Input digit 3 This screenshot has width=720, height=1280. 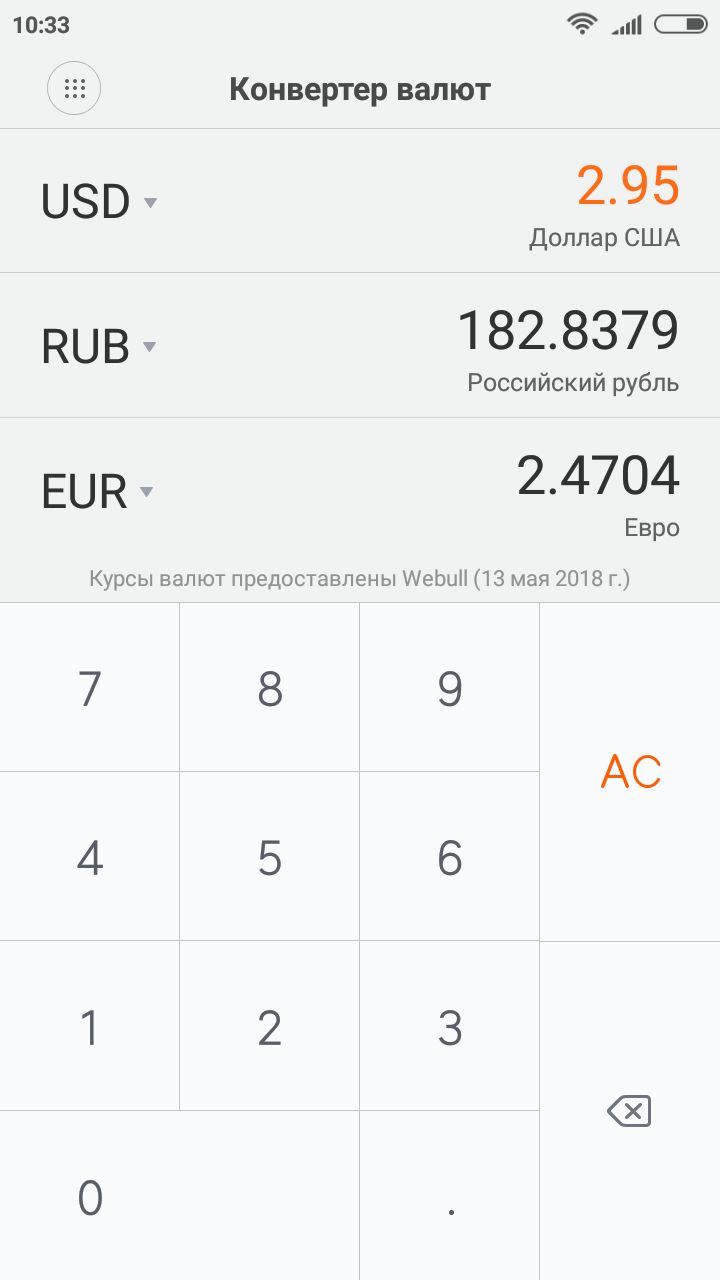coord(450,1027)
